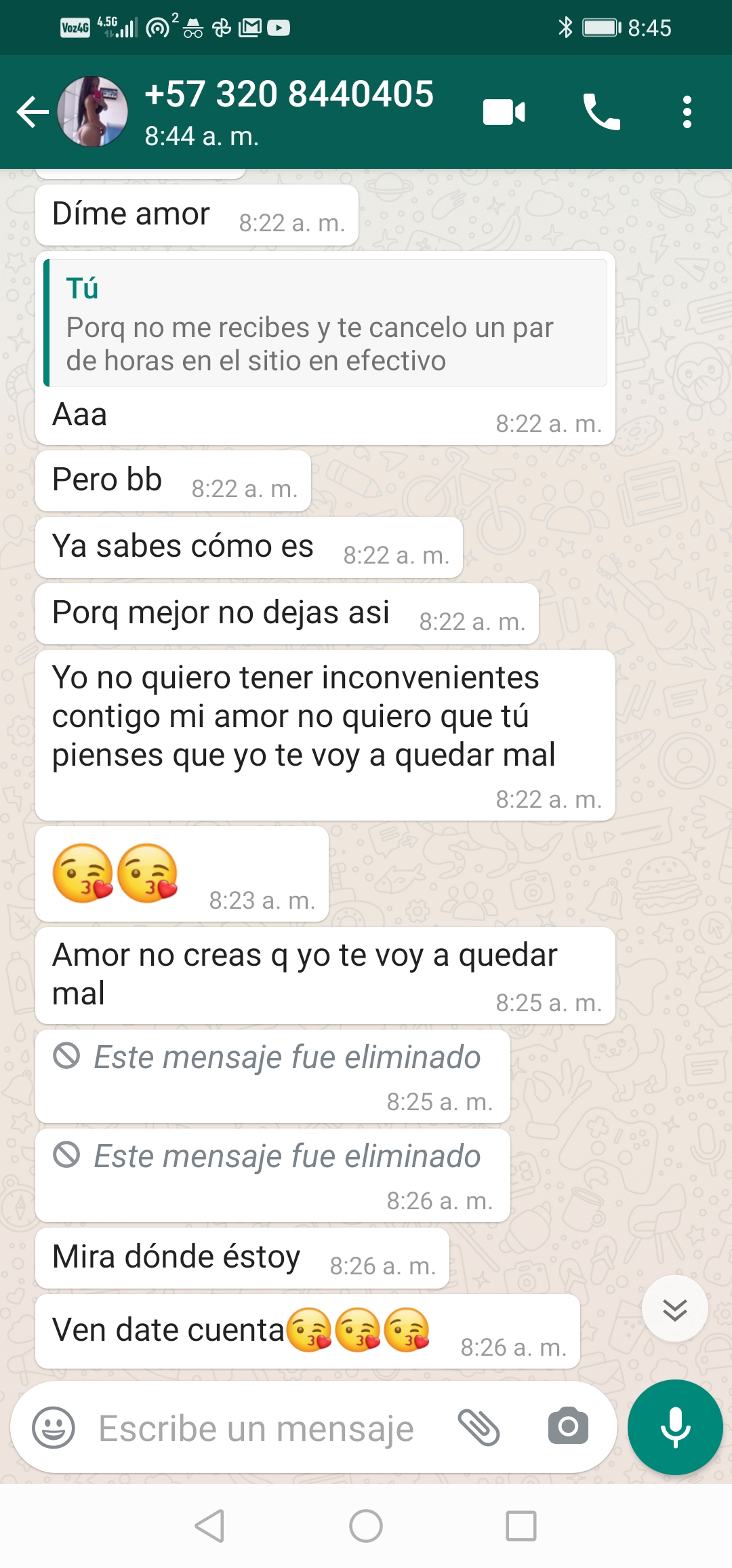Open the overflow menu
The height and width of the screenshot is (1568, 732).
pos(687,112)
